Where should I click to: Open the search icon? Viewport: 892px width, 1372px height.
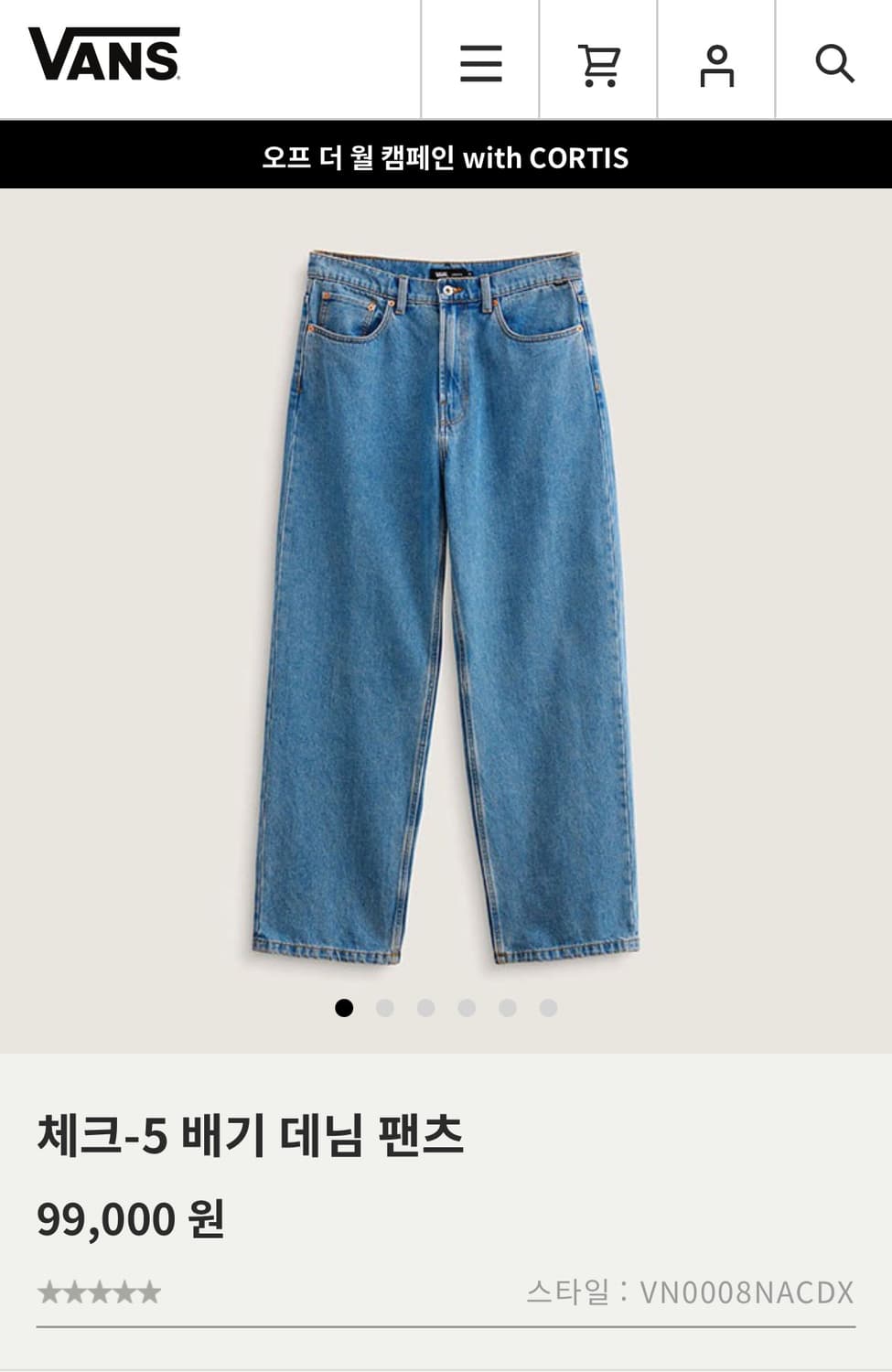(834, 64)
